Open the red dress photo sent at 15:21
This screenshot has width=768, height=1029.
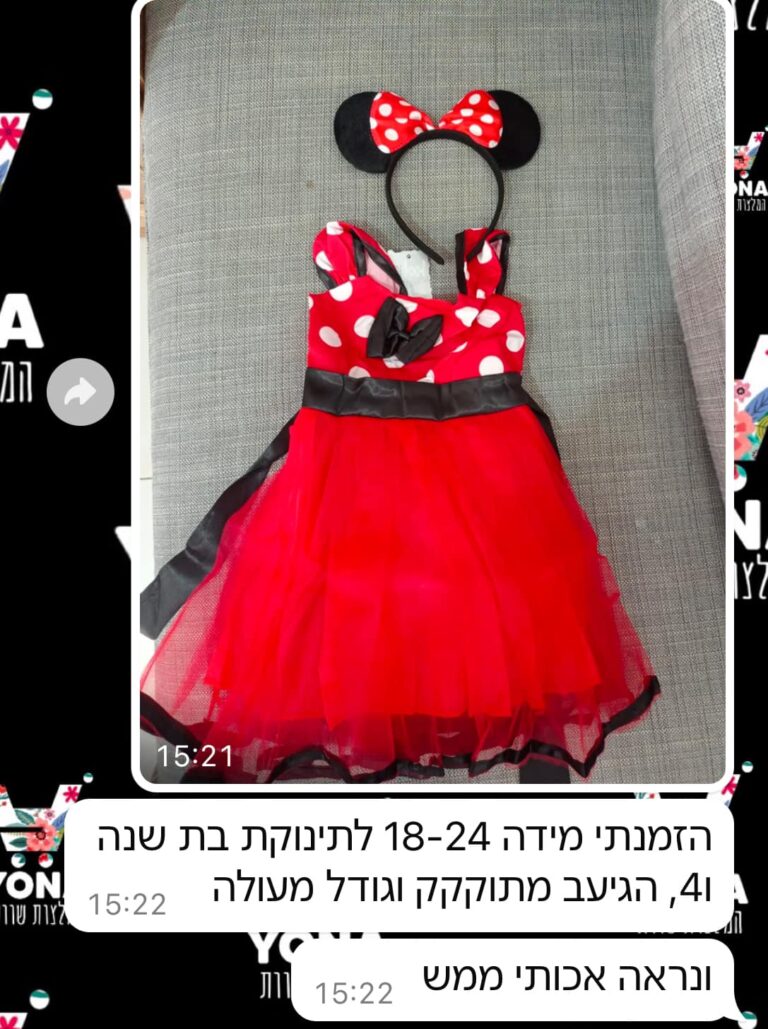[432, 420]
